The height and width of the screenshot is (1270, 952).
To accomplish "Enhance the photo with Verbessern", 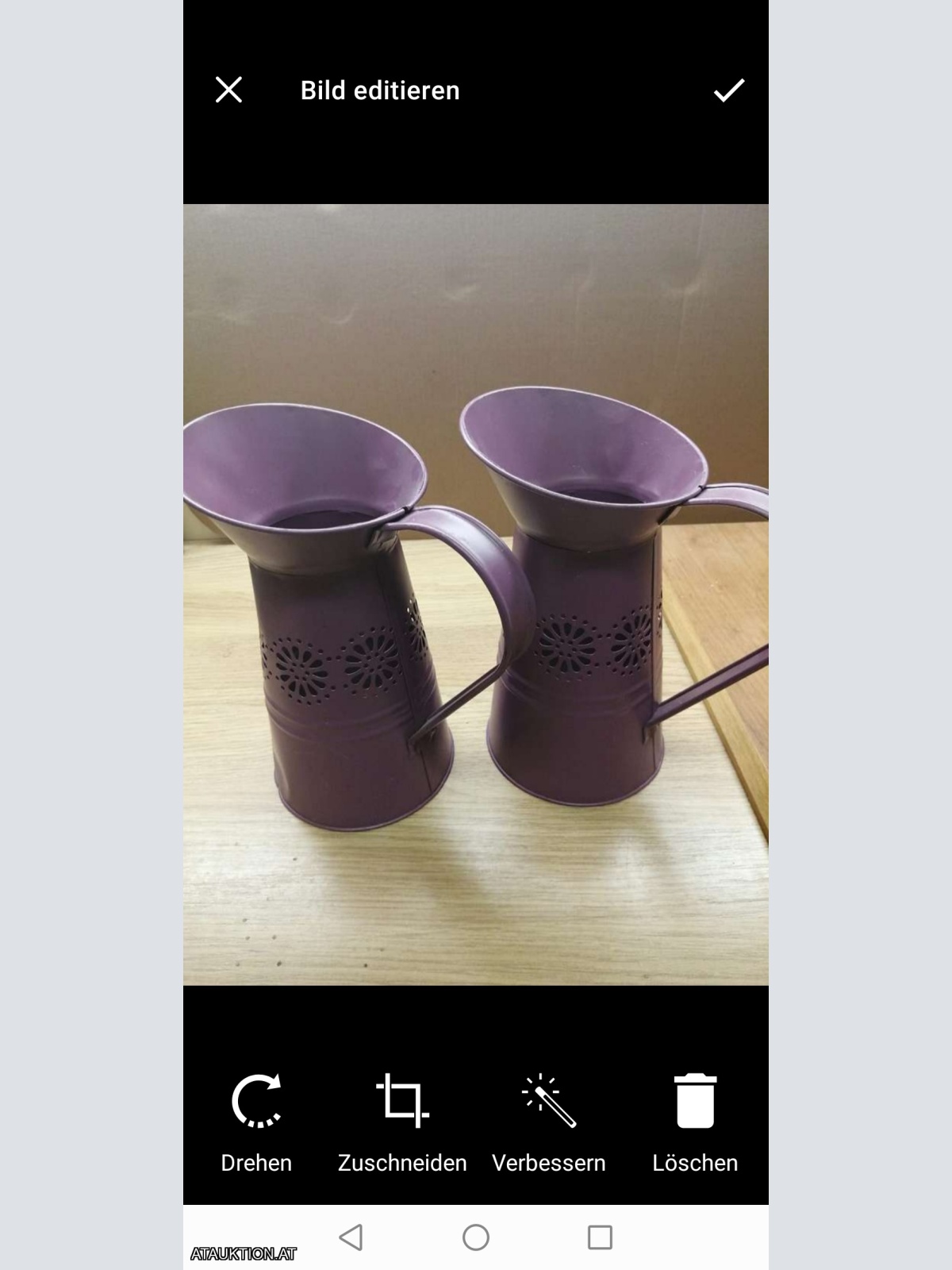I will (x=549, y=1121).
